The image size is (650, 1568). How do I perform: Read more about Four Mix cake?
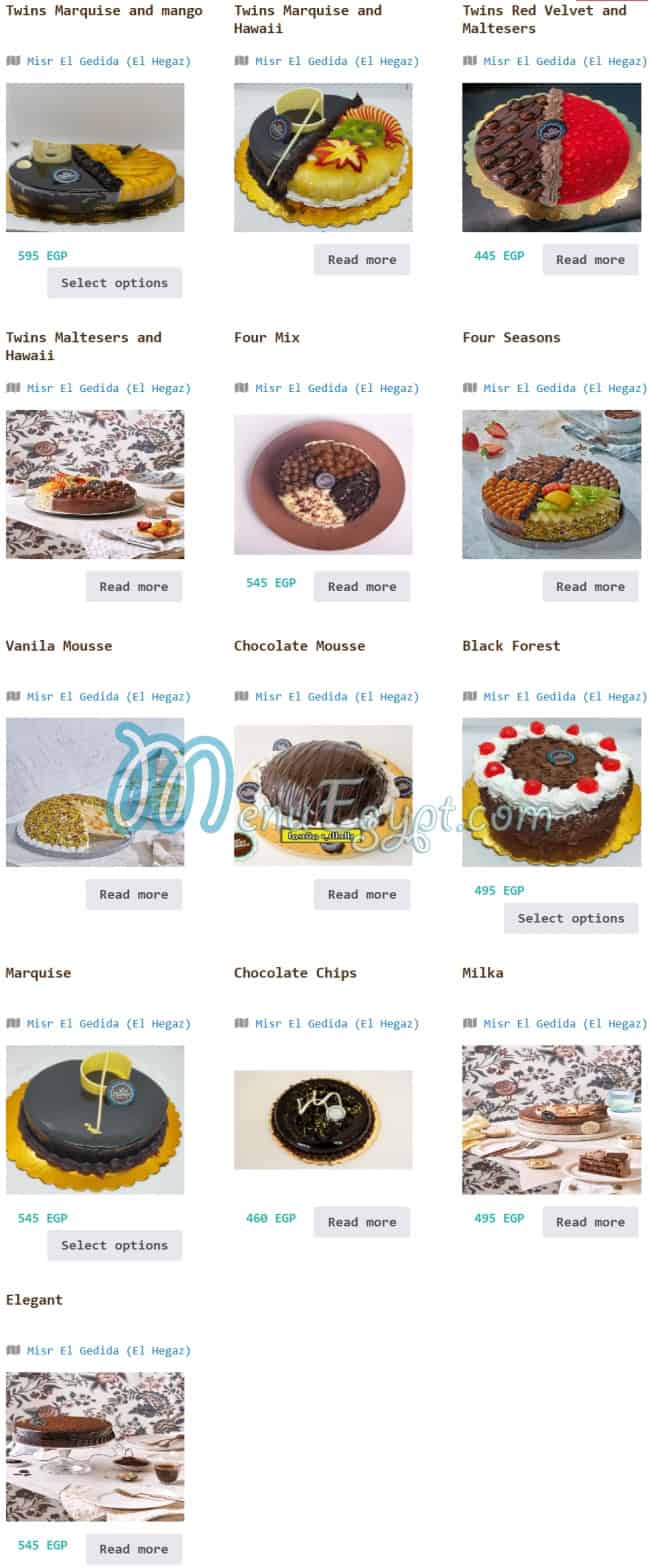pyautogui.click(x=361, y=587)
